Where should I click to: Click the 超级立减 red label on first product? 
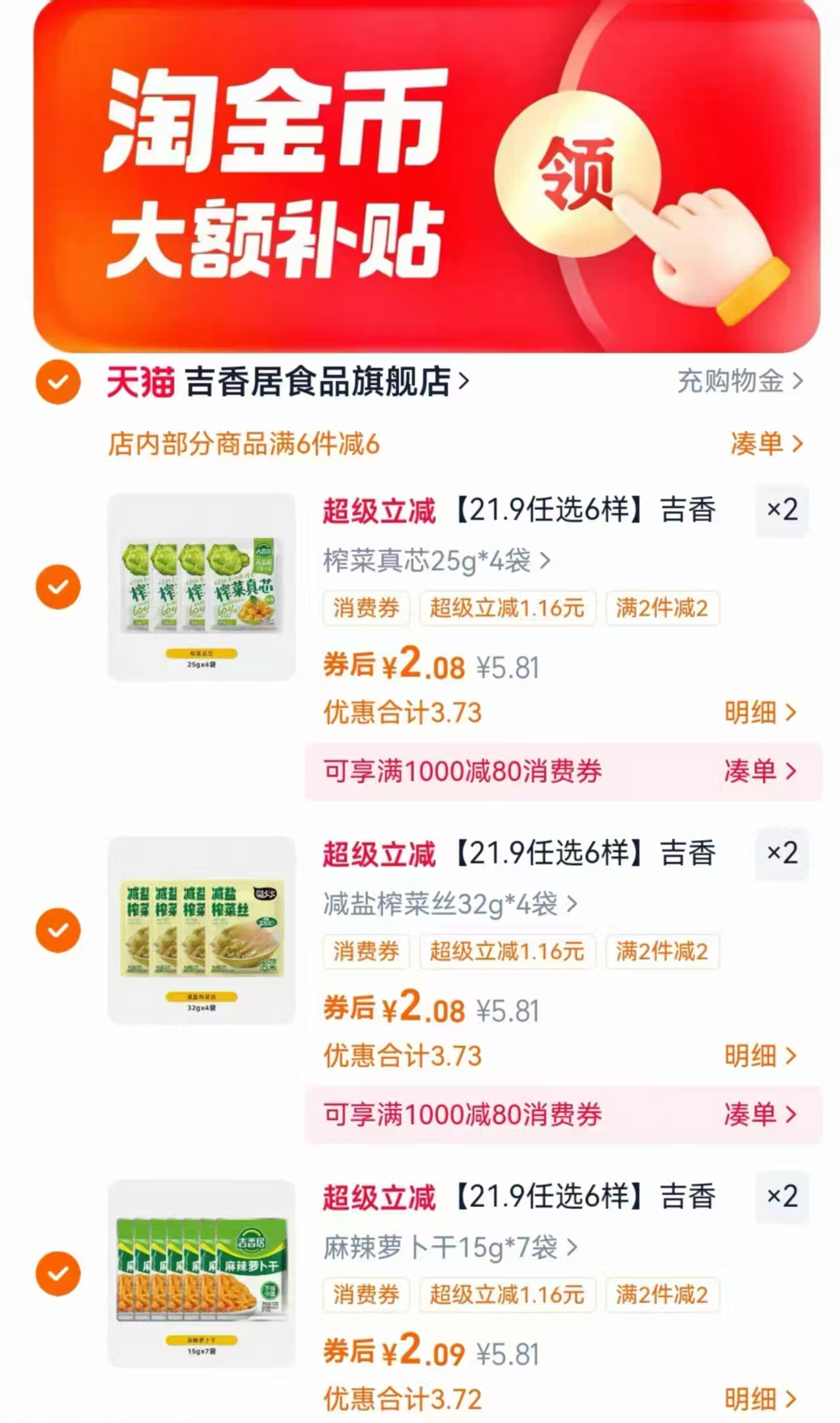378,511
